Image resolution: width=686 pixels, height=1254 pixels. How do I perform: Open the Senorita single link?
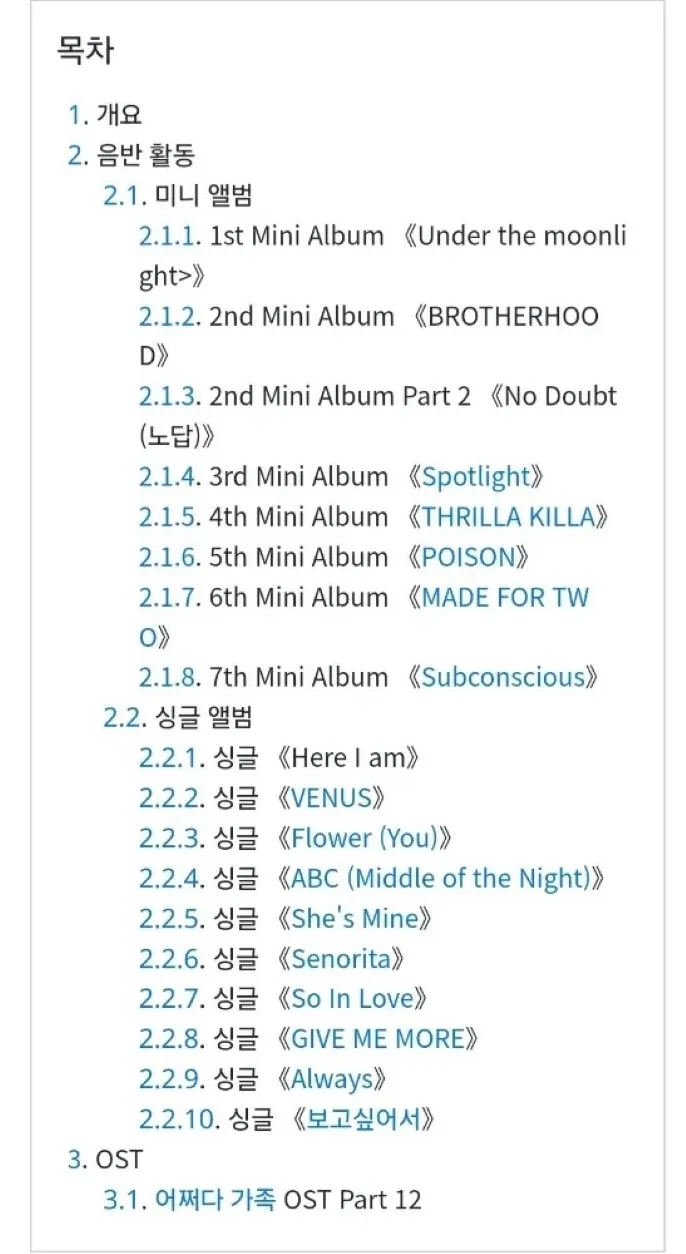click(x=341, y=958)
